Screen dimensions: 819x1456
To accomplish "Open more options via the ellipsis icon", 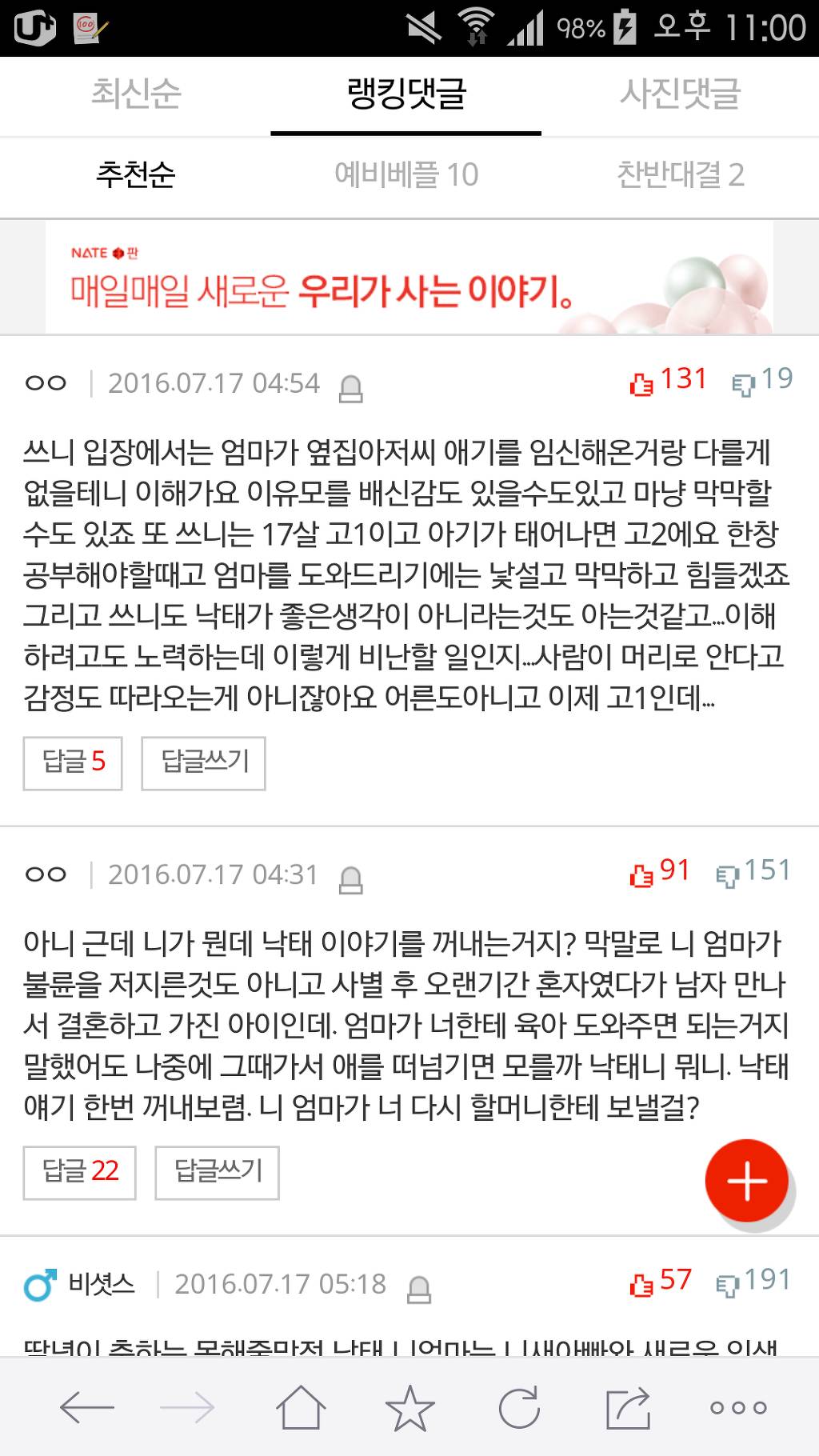I will tap(739, 1407).
